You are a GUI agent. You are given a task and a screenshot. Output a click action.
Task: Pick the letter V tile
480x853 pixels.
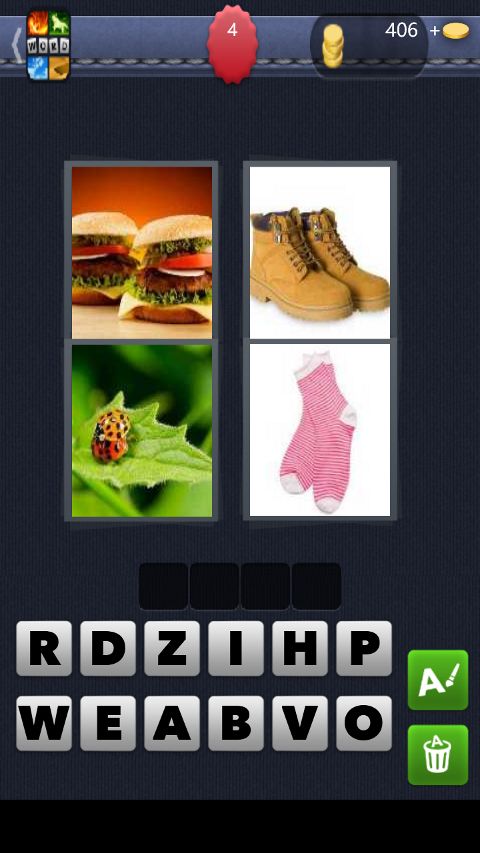300,724
